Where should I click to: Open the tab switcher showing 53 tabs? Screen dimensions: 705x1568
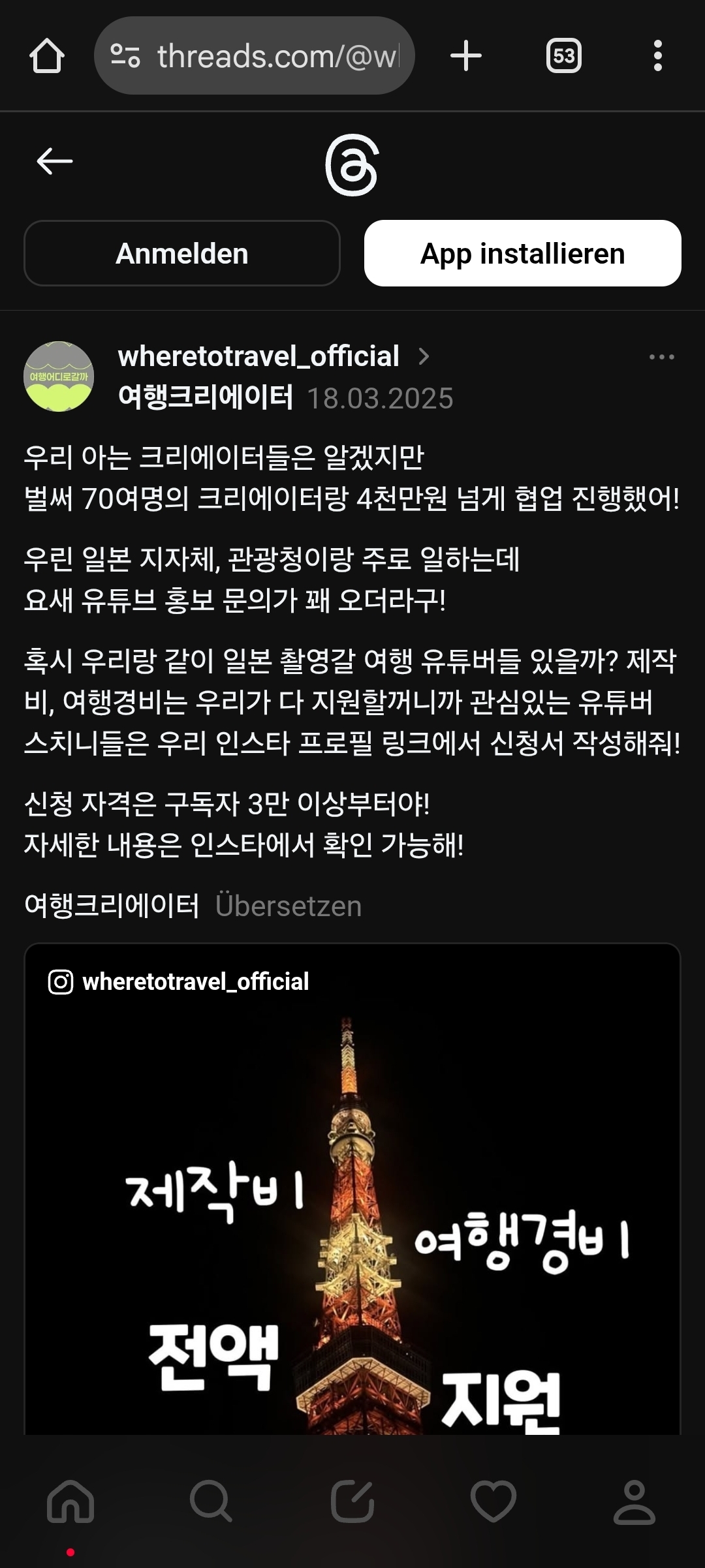point(563,56)
